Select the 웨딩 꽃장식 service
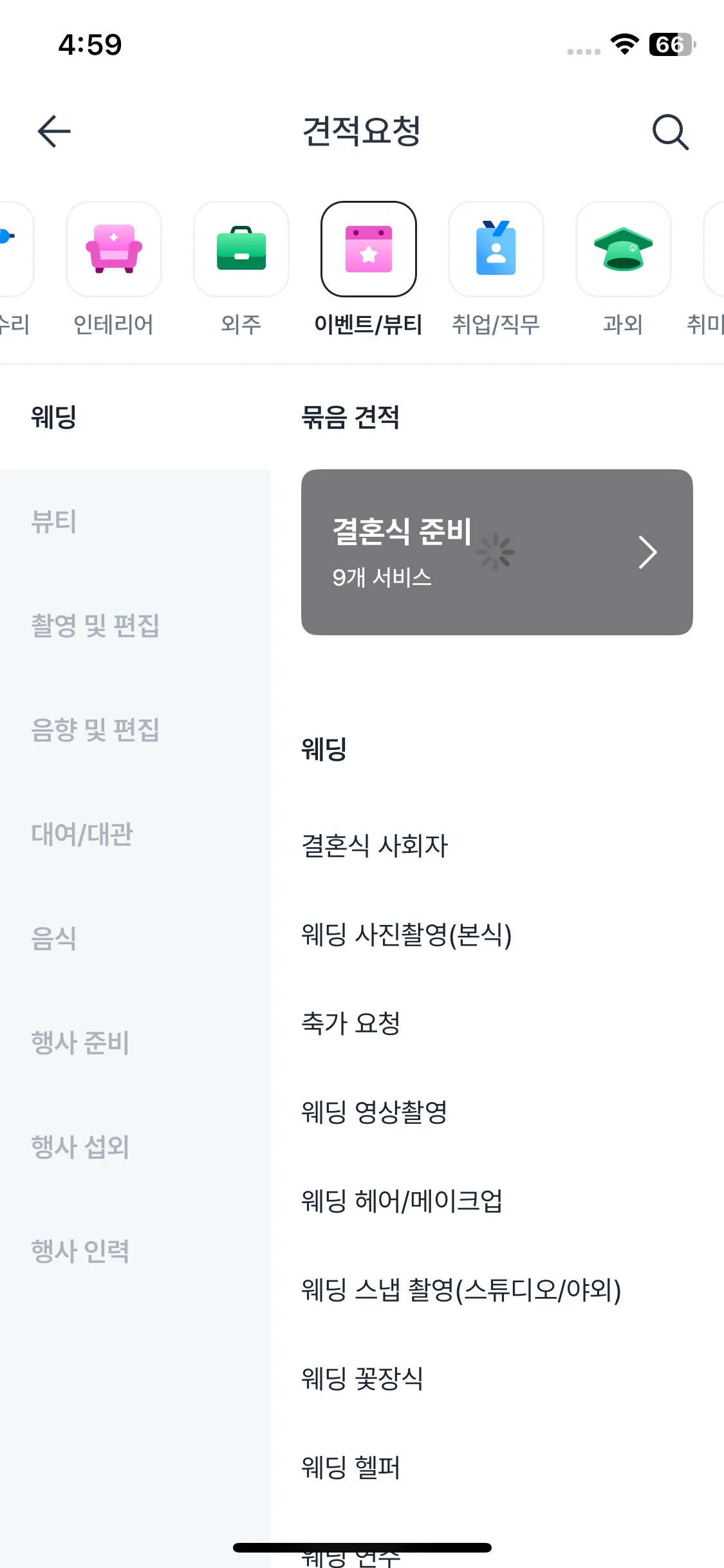 pyautogui.click(x=362, y=1377)
